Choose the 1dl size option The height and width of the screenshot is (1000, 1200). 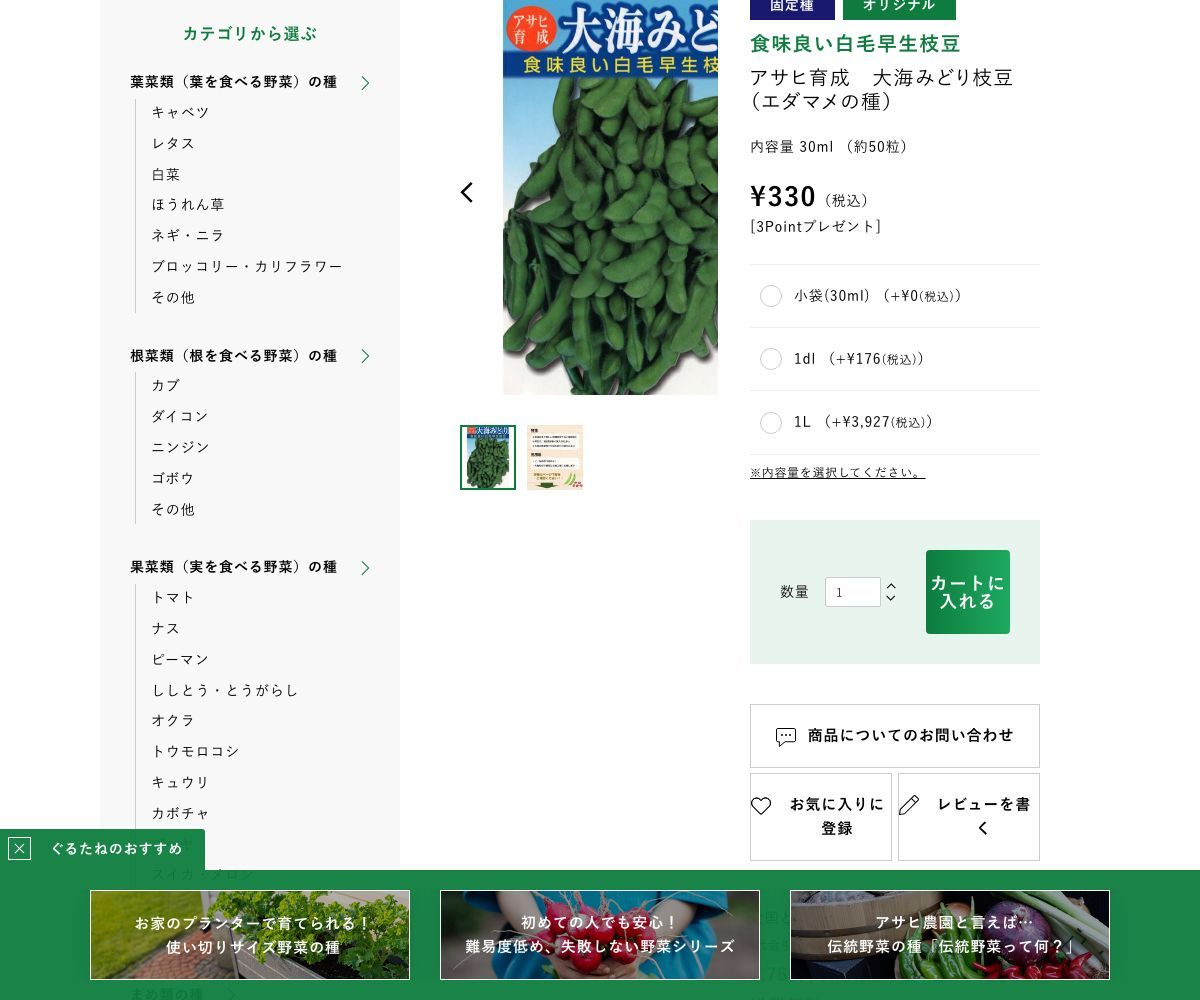pos(771,359)
